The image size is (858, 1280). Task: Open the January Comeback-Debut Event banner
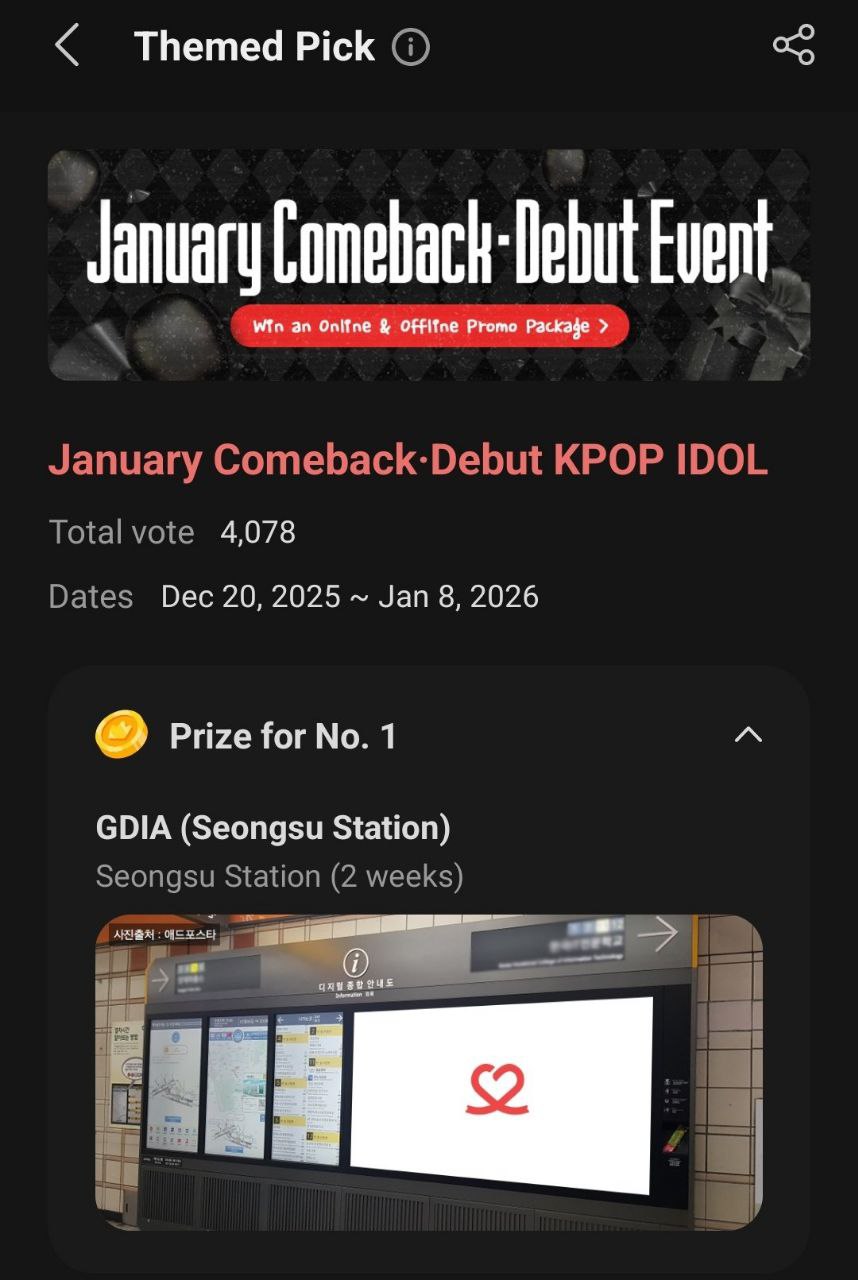[429, 265]
